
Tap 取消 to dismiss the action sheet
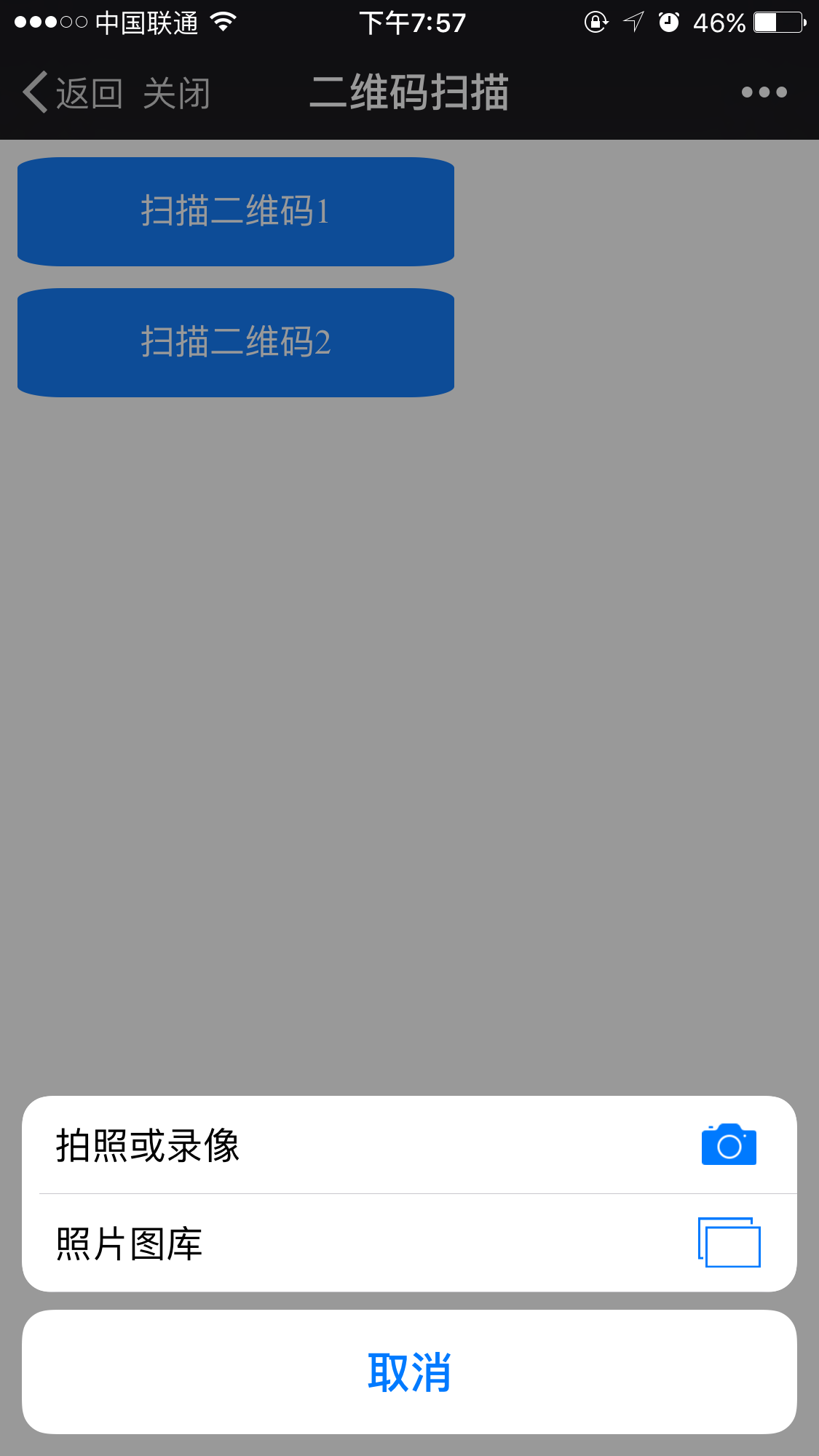(x=409, y=1371)
